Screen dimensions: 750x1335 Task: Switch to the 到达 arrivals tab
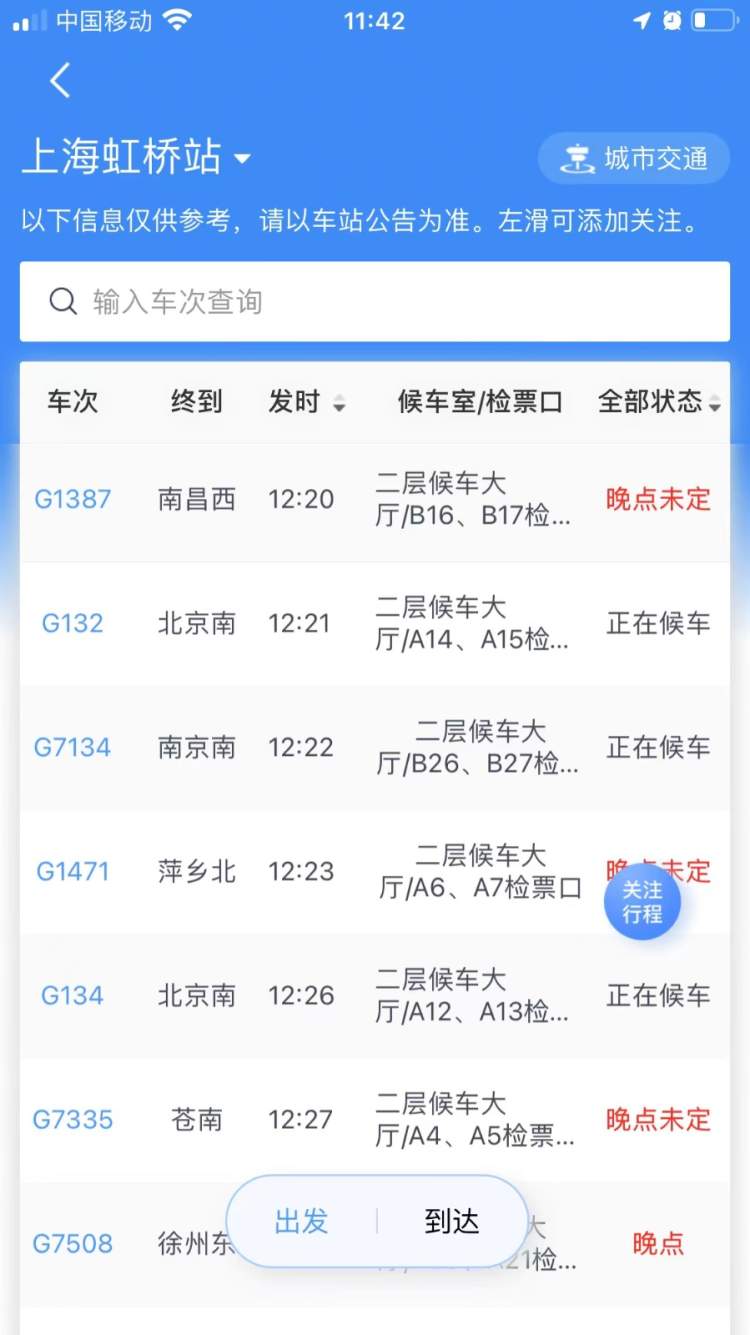[x=452, y=1221]
